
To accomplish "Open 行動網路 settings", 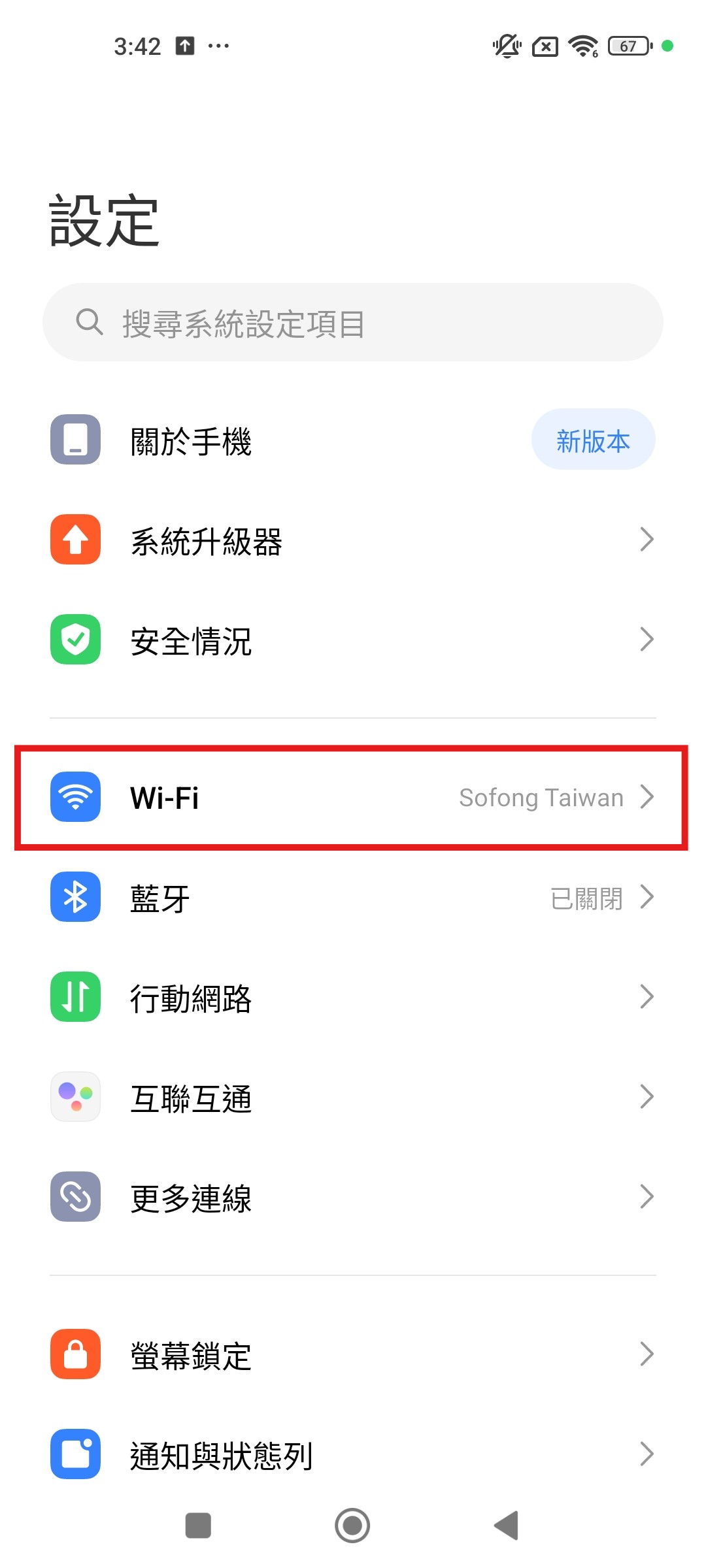I will (x=353, y=998).
